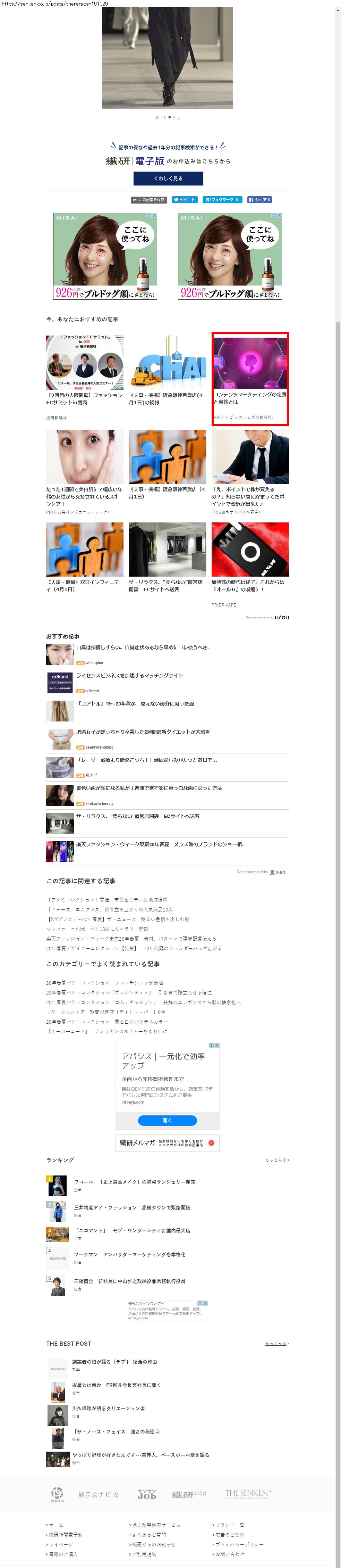
Task: Tap もっとみる beside ランキング
Action: pyautogui.click(x=276, y=1160)
